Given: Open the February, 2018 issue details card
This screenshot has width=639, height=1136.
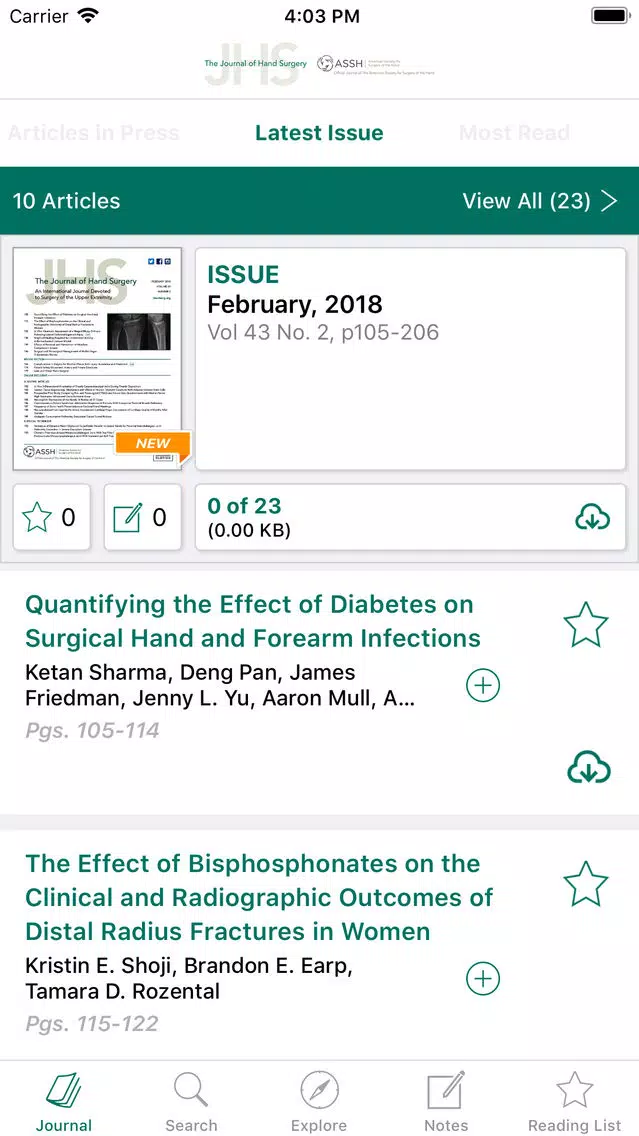Looking at the screenshot, I should pos(411,359).
